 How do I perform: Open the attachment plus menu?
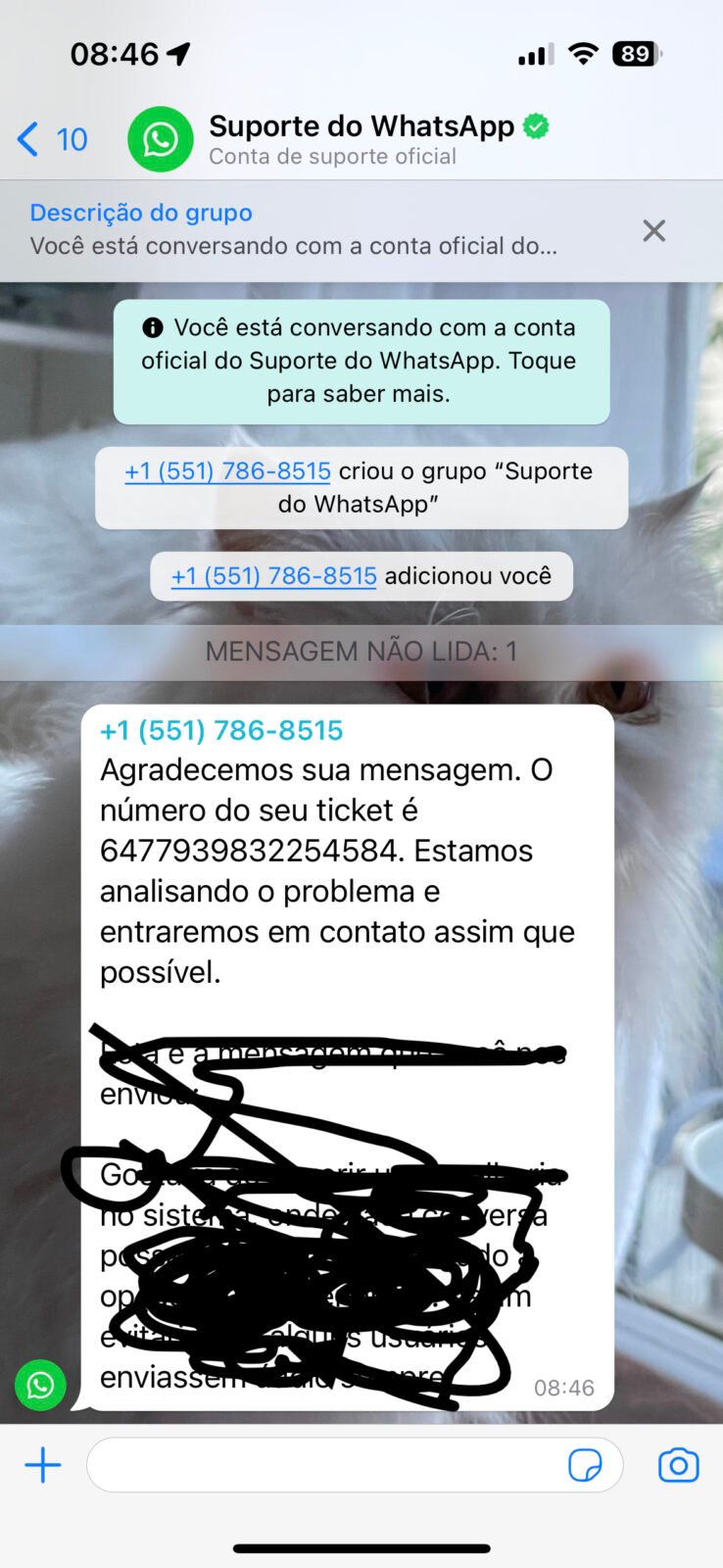click(42, 1465)
